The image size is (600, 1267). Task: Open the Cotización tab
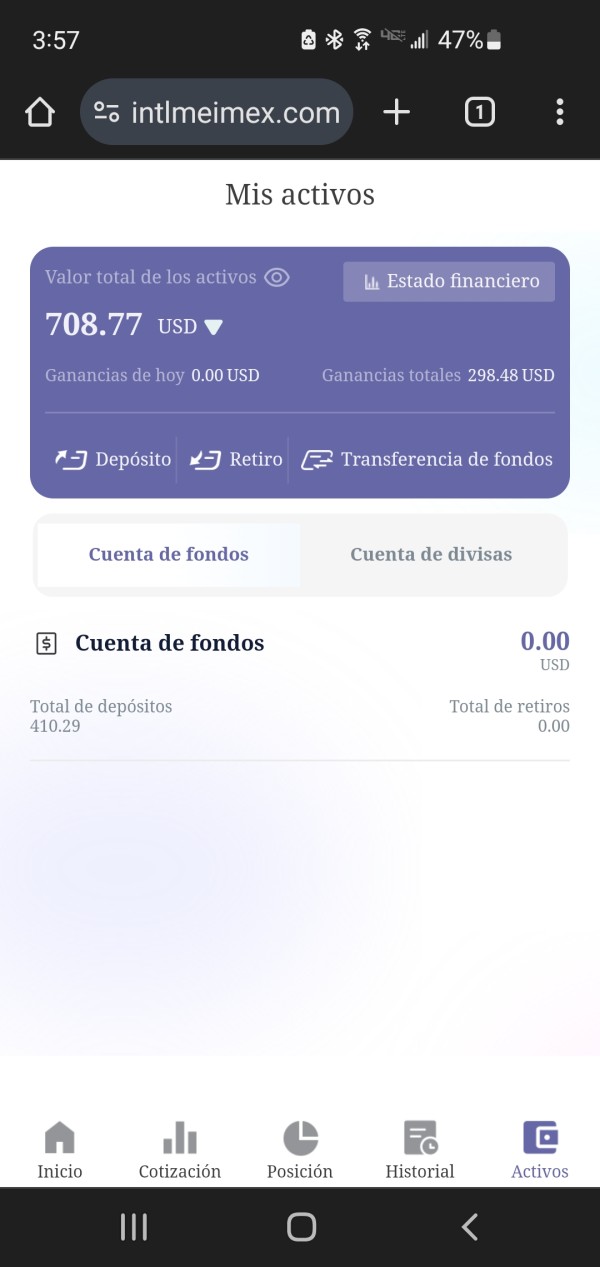pyautogui.click(x=180, y=1150)
